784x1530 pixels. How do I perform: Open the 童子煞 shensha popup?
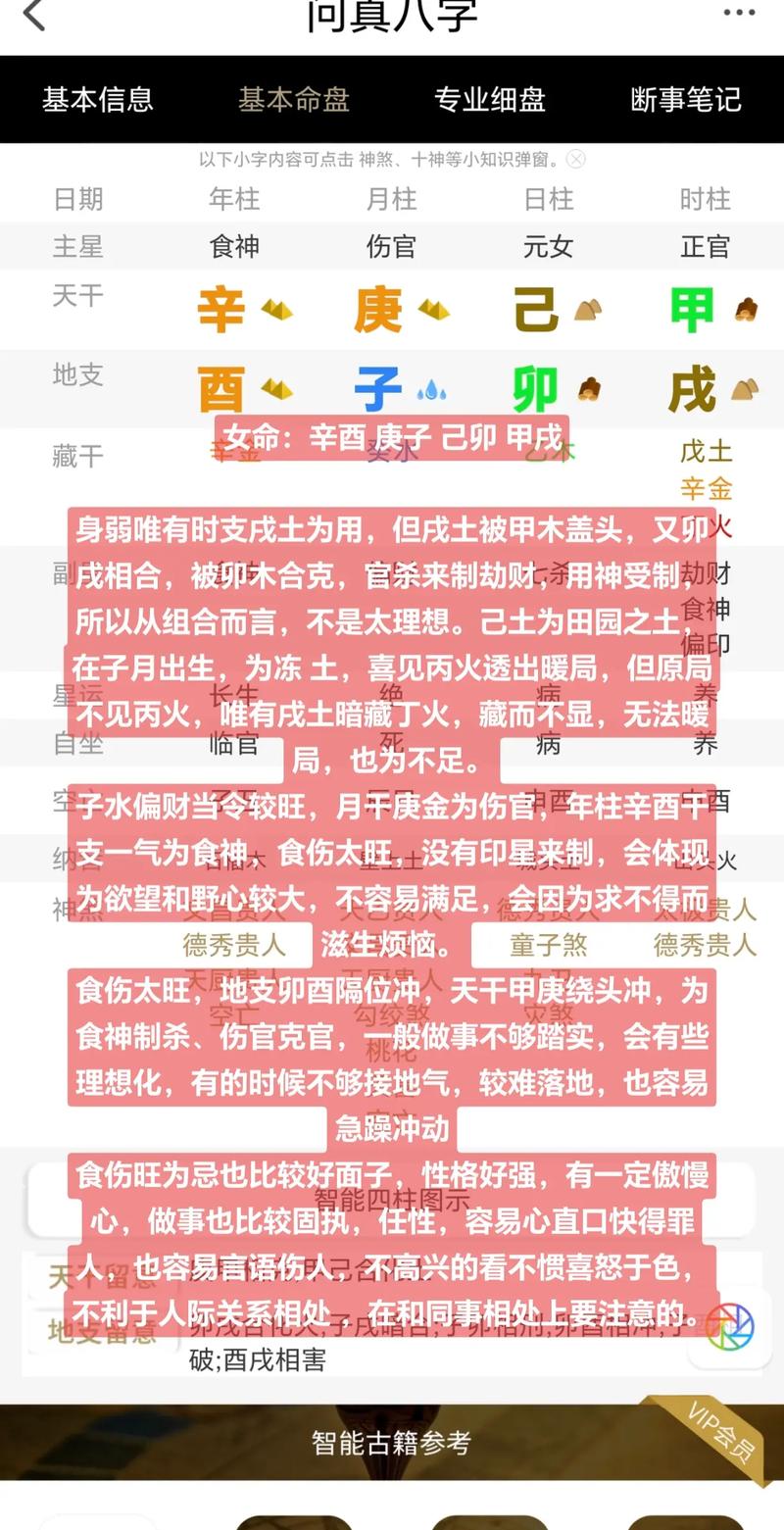point(548,945)
